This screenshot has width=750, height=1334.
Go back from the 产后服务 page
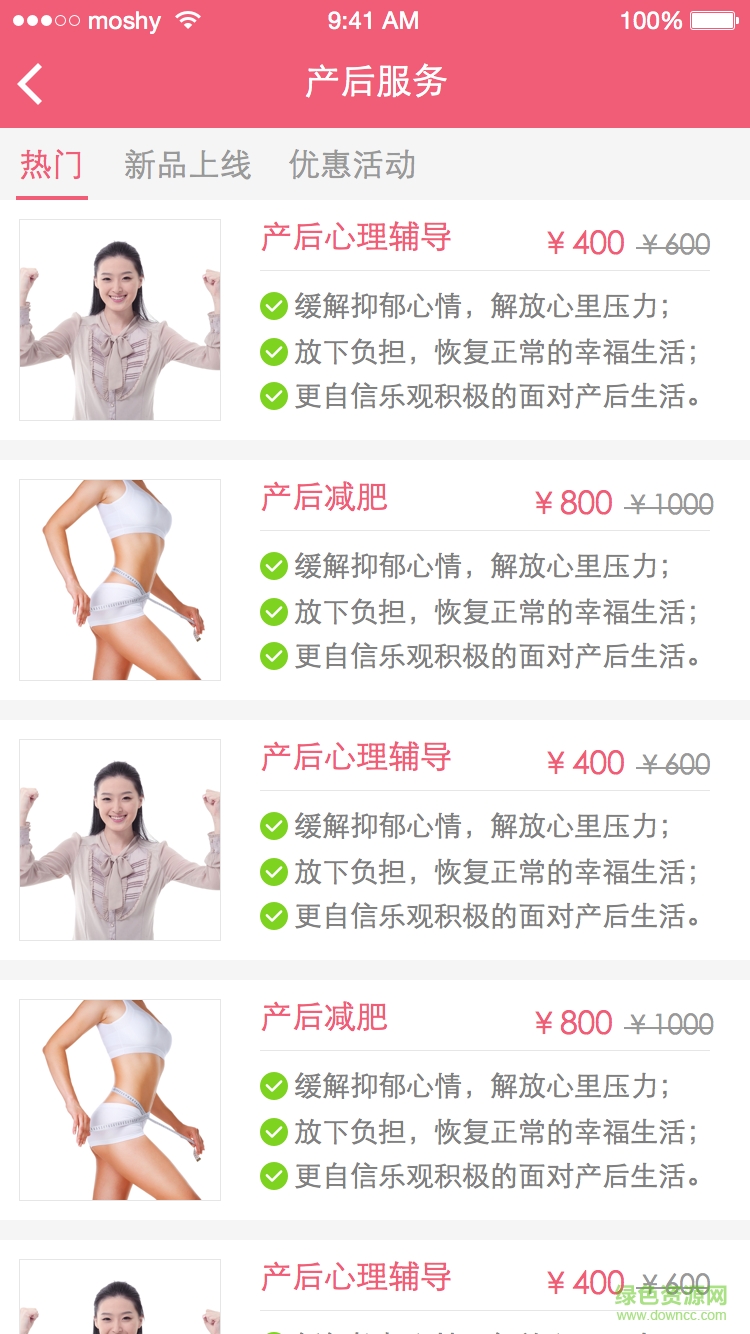[32, 84]
